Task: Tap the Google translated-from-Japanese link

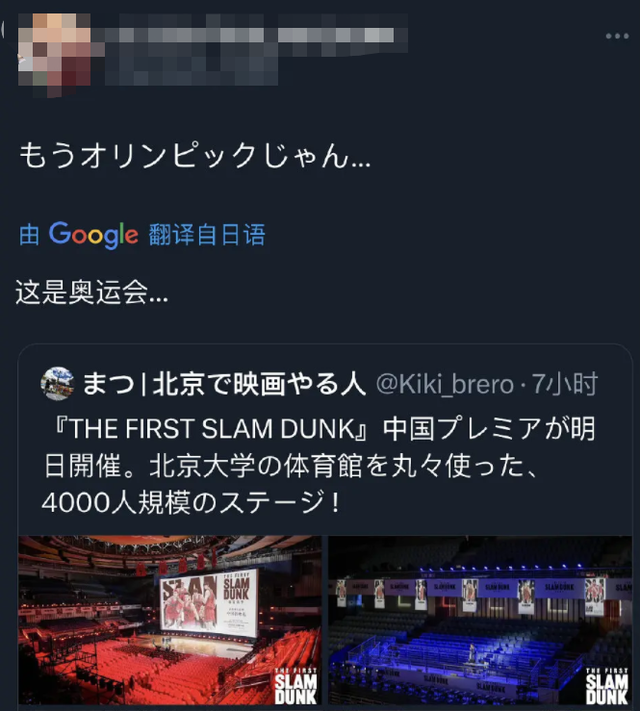Action: [x=142, y=234]
